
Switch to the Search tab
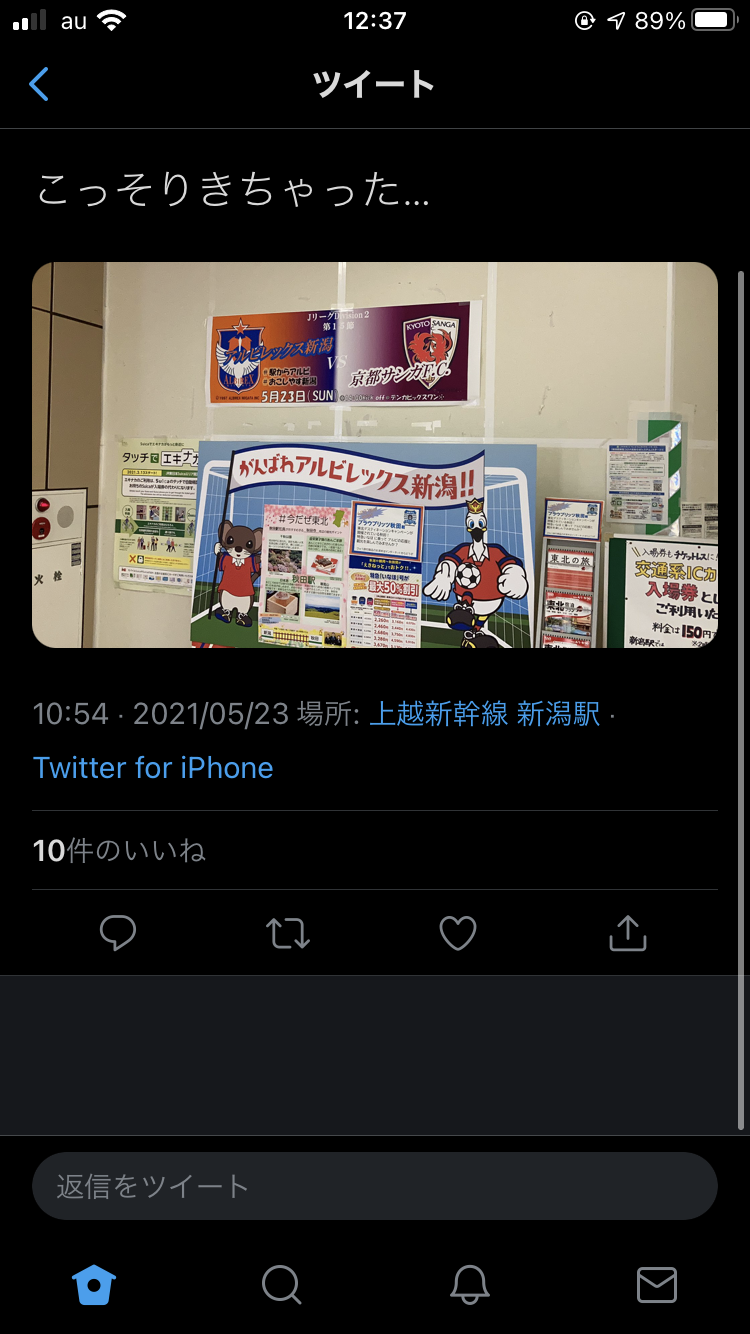point(281,1285)
